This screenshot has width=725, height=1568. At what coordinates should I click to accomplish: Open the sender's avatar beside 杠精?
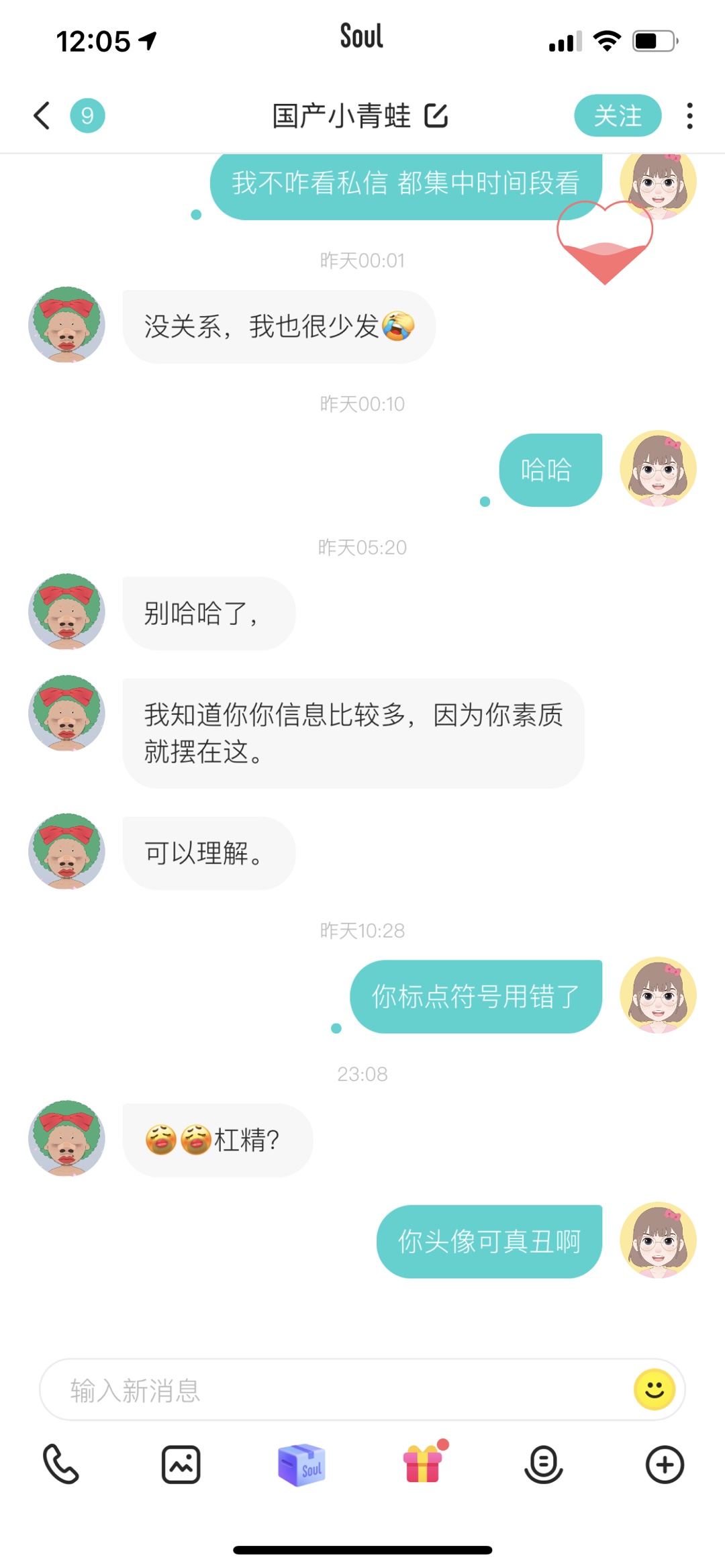coord(66,1138)
